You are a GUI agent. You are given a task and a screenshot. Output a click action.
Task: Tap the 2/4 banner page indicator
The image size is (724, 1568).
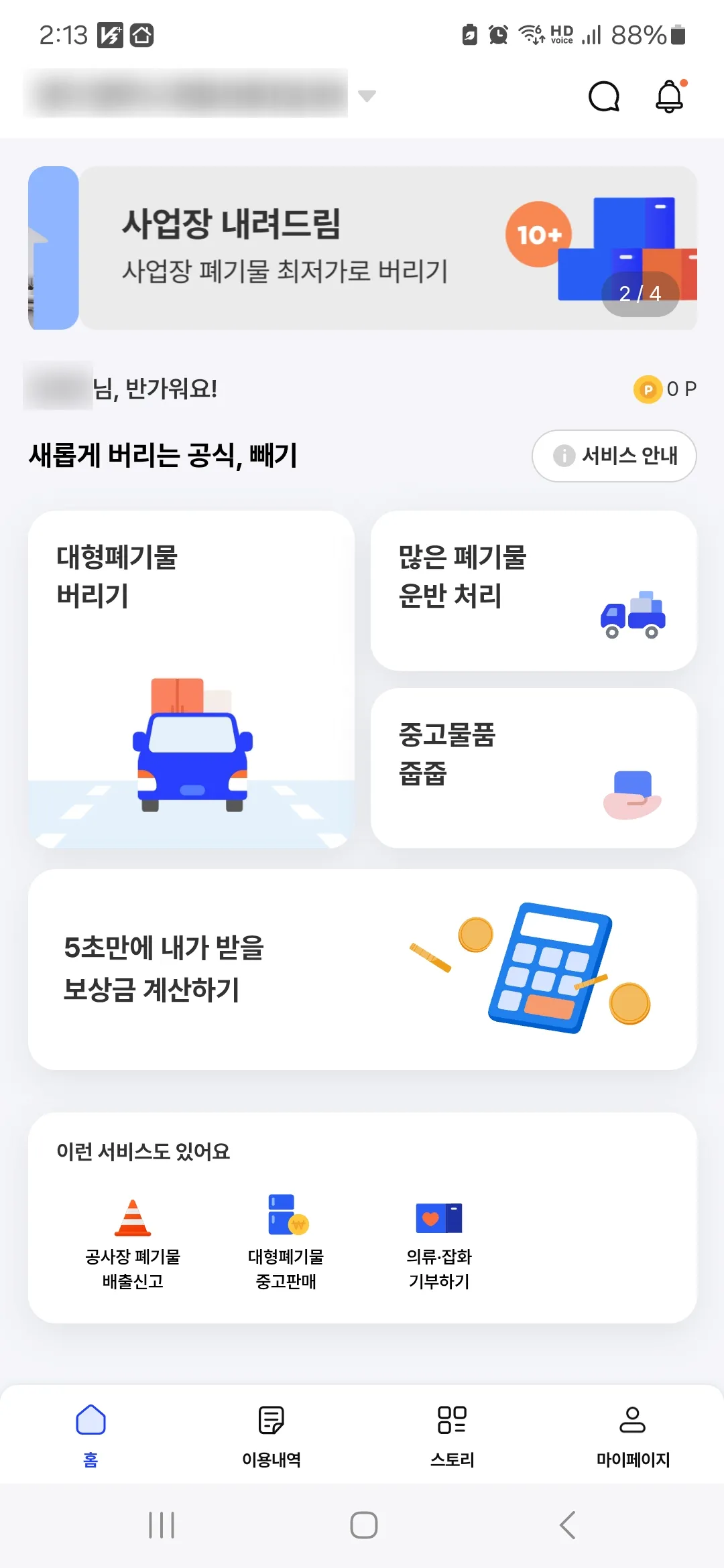639,292
